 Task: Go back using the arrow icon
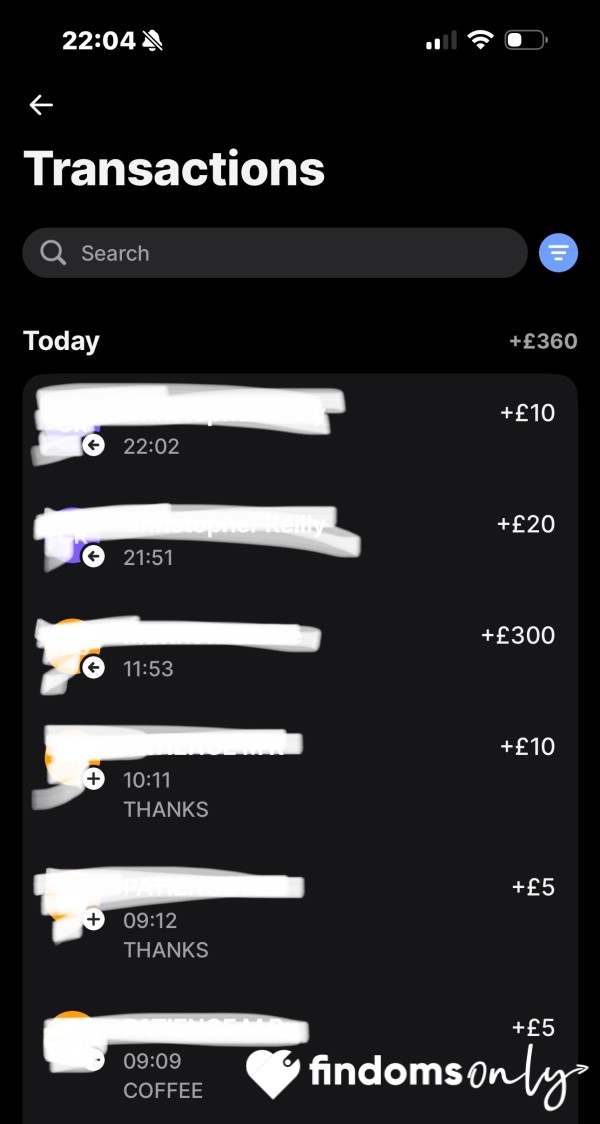coord(41,105)
